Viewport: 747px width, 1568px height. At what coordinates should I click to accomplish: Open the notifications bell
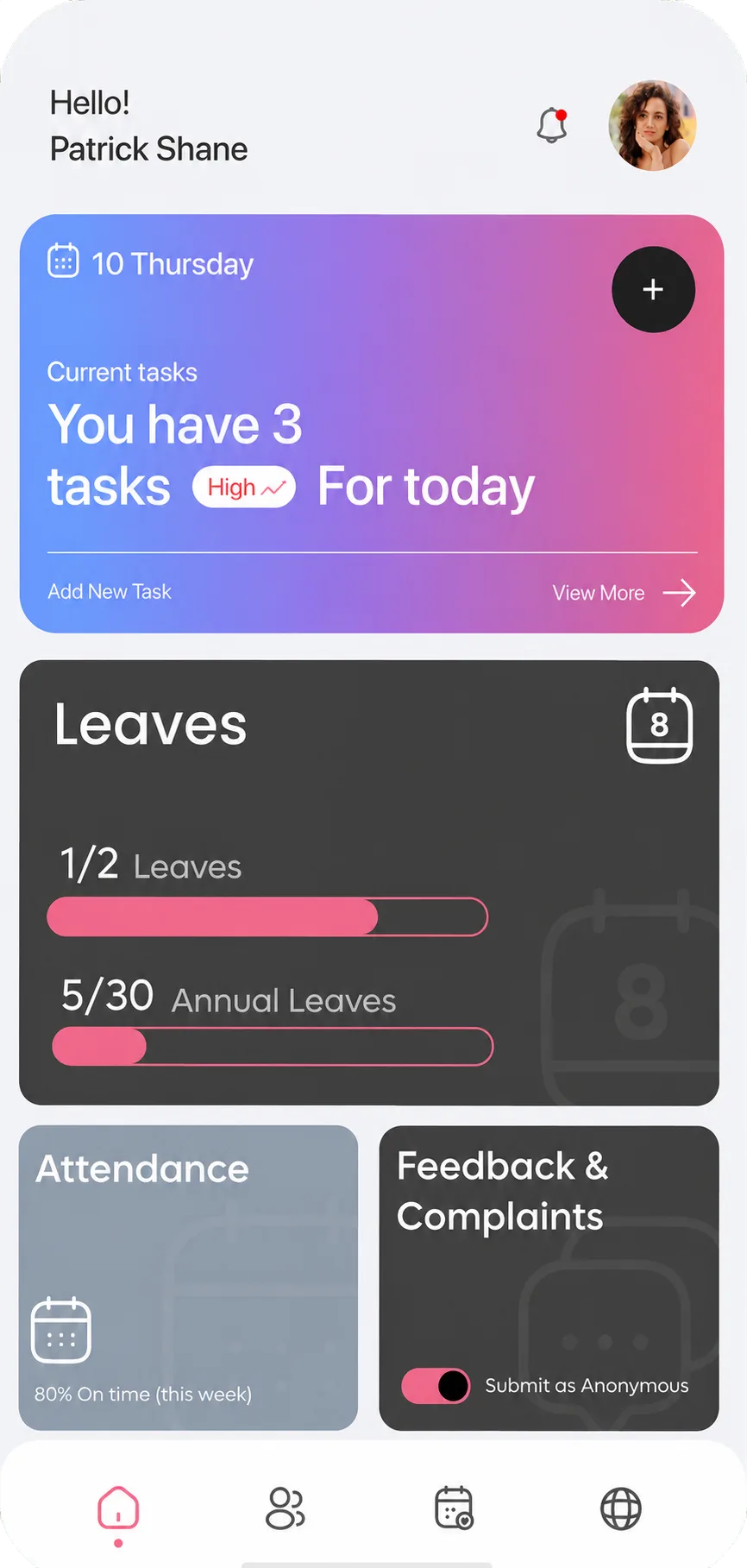pyautogui.click(x=552, y=125)
